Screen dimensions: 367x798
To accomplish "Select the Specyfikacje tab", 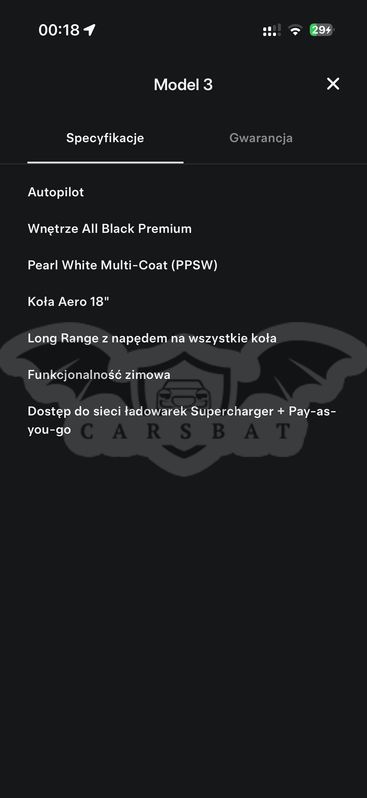I will (105, 138).
